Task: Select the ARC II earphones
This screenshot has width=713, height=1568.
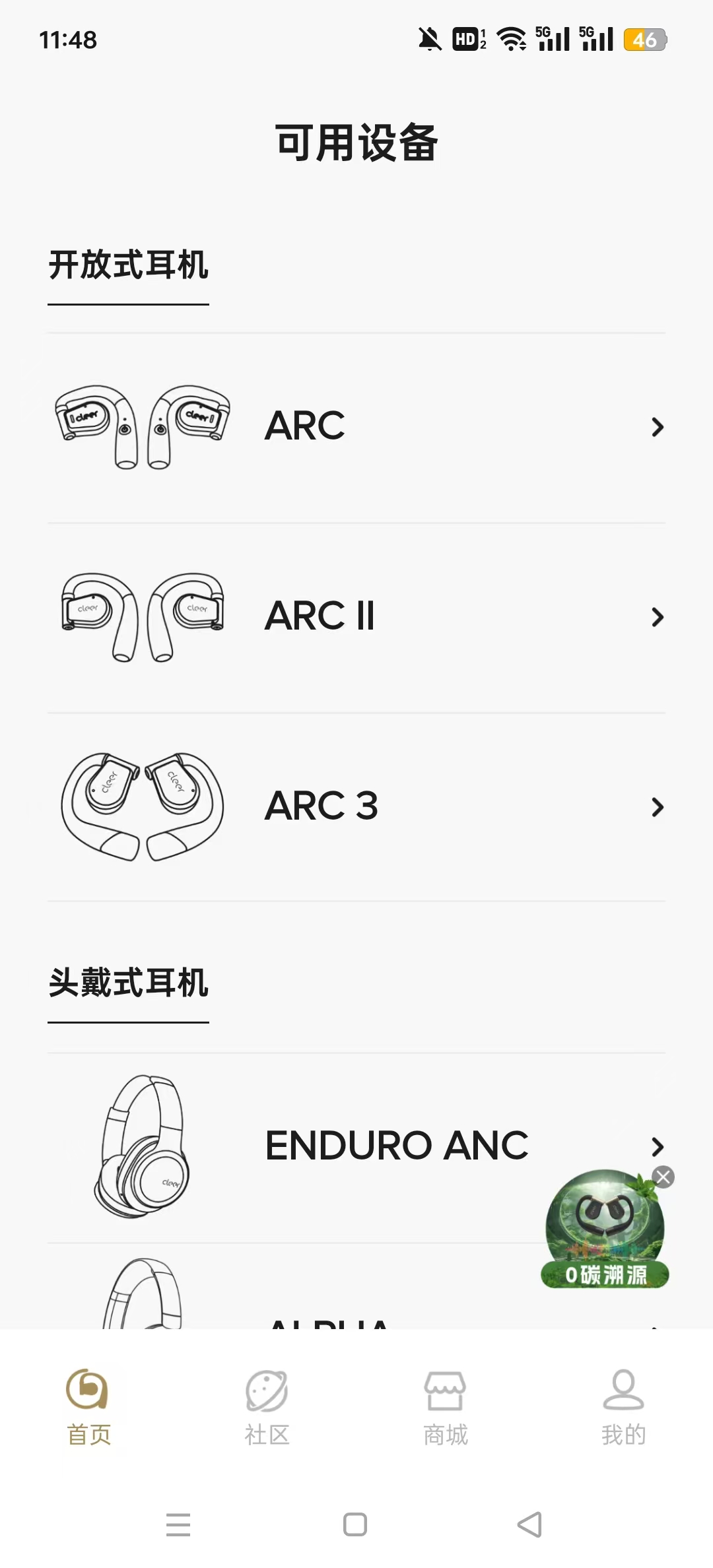Action: (x=356, y=617)
